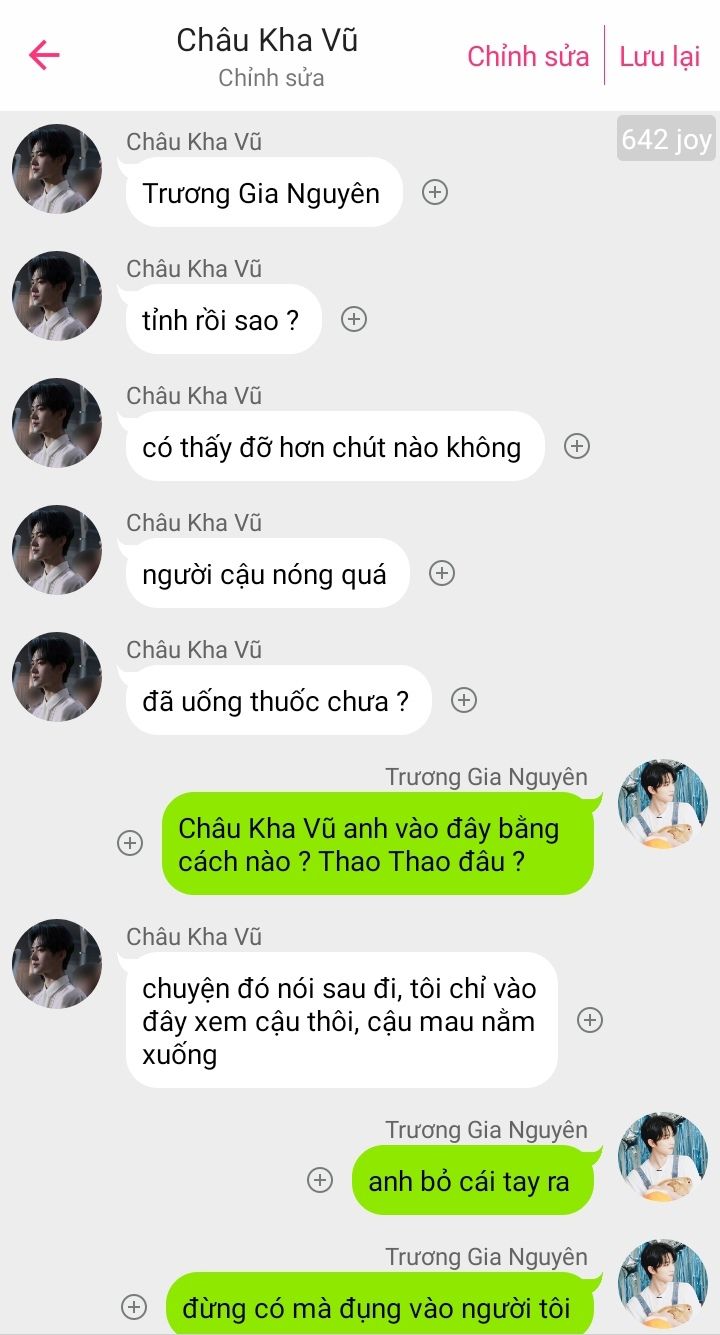Save the chat with Lưu lại

click(659, 56)
